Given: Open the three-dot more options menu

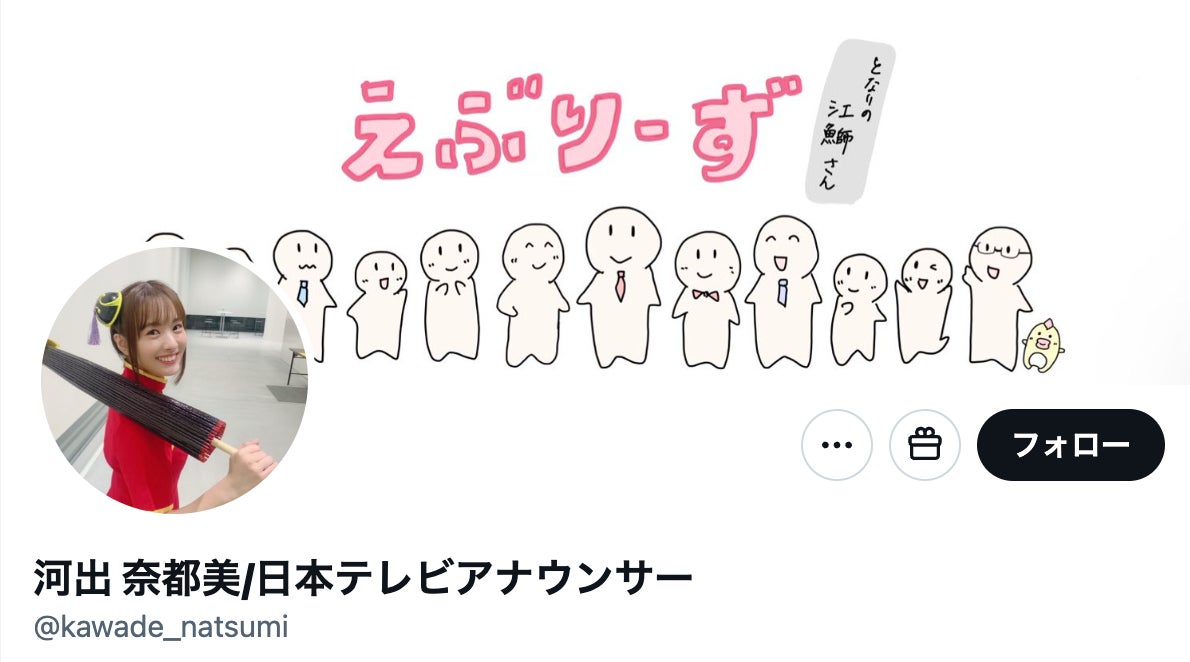Looking at the screenshot, I should click(x=836, y=445).
